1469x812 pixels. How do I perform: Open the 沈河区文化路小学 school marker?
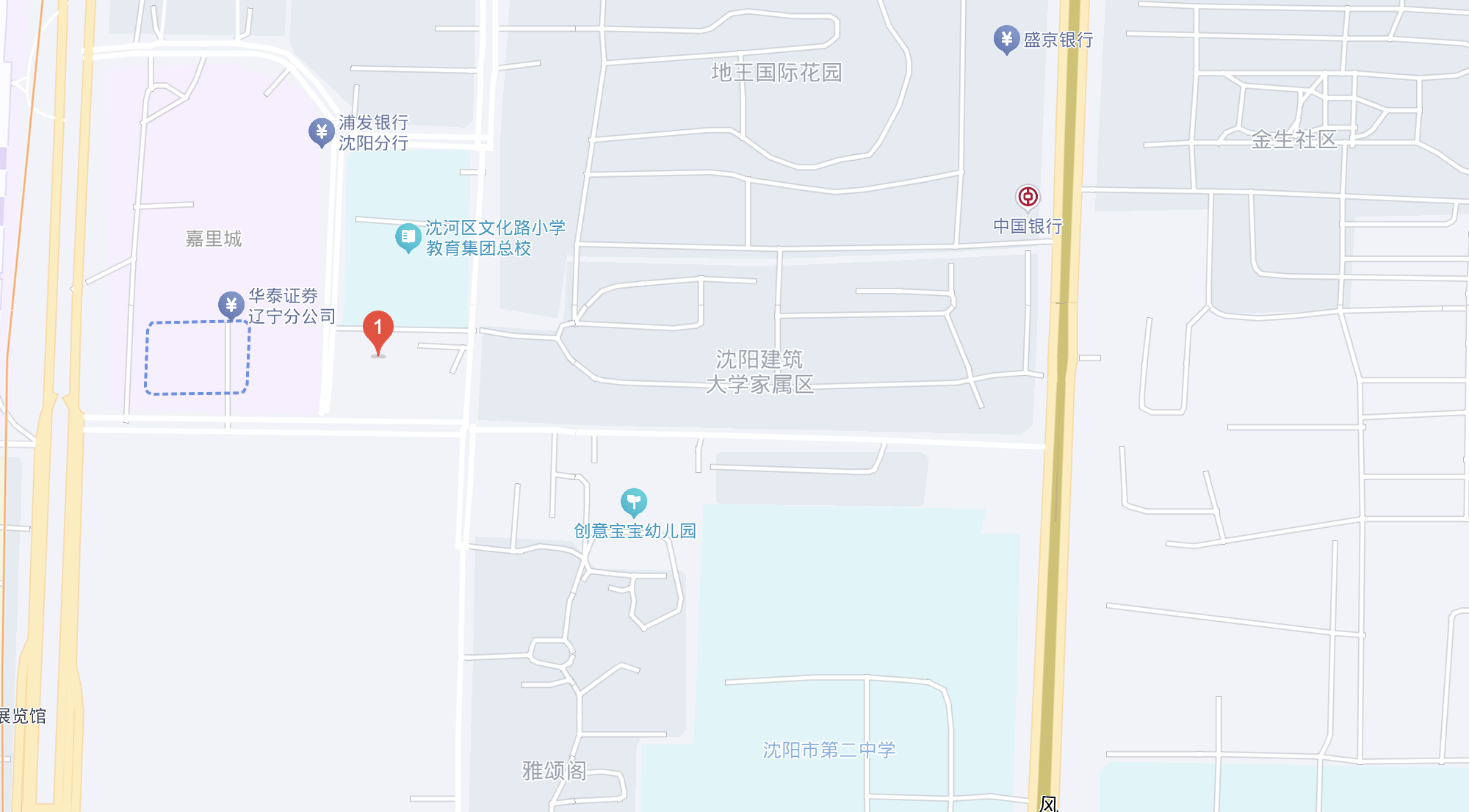point(408,237)
